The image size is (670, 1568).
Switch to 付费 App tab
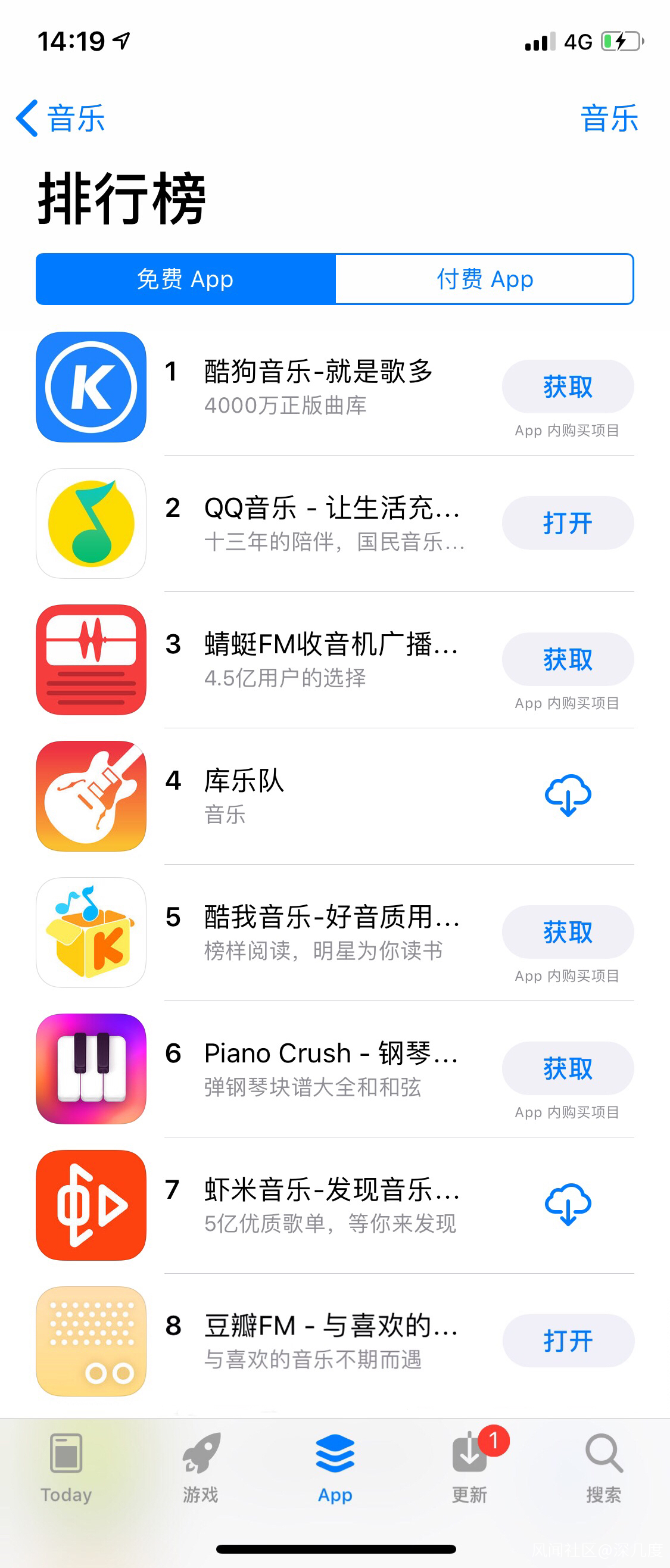pyautogui.click(x=484, y=279)
